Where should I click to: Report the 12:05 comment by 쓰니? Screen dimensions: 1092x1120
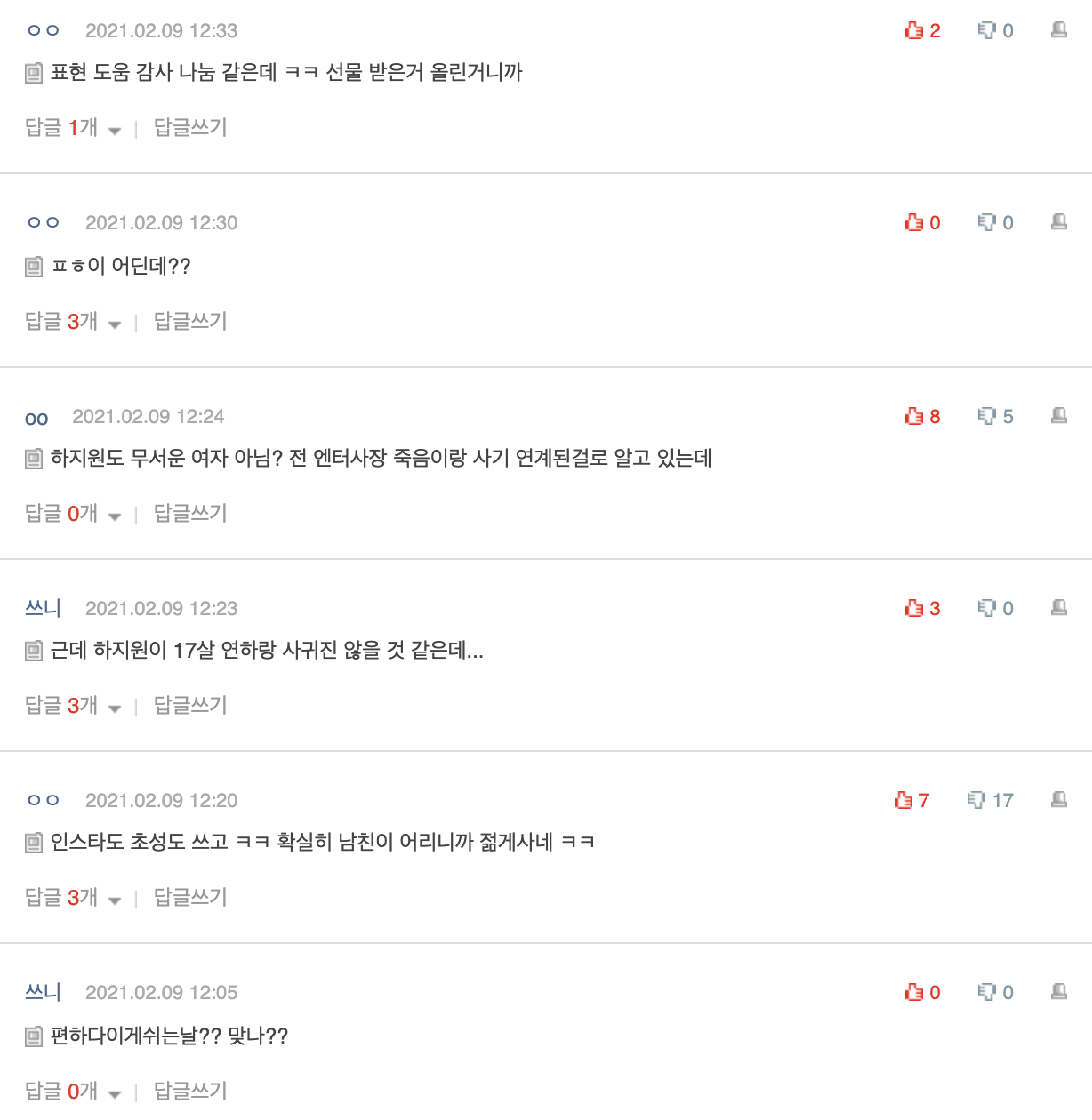1058,992
